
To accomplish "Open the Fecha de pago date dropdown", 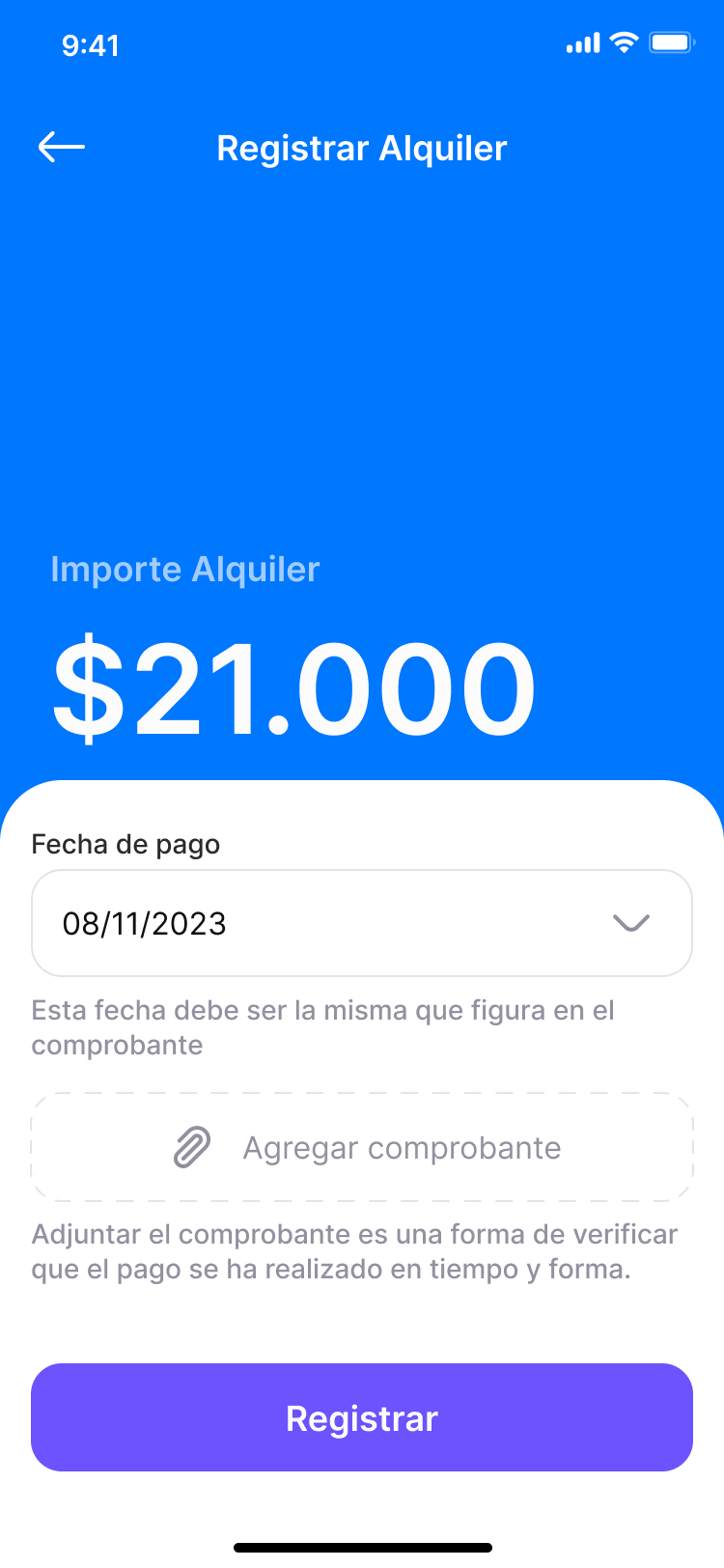I will [x=362, y=923].
